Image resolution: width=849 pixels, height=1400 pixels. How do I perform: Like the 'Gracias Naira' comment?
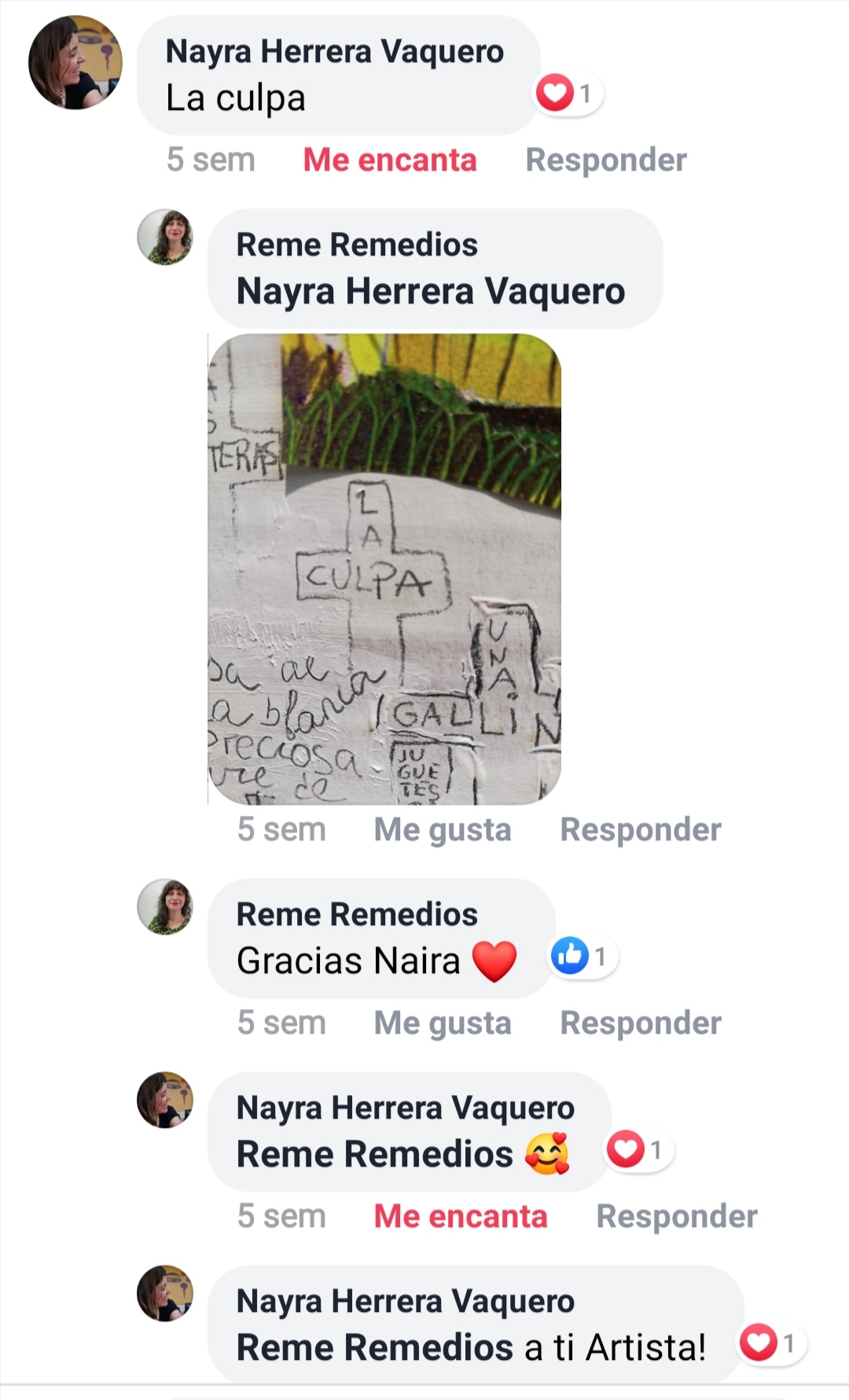pyautogui.click(x=442, y=1023)
